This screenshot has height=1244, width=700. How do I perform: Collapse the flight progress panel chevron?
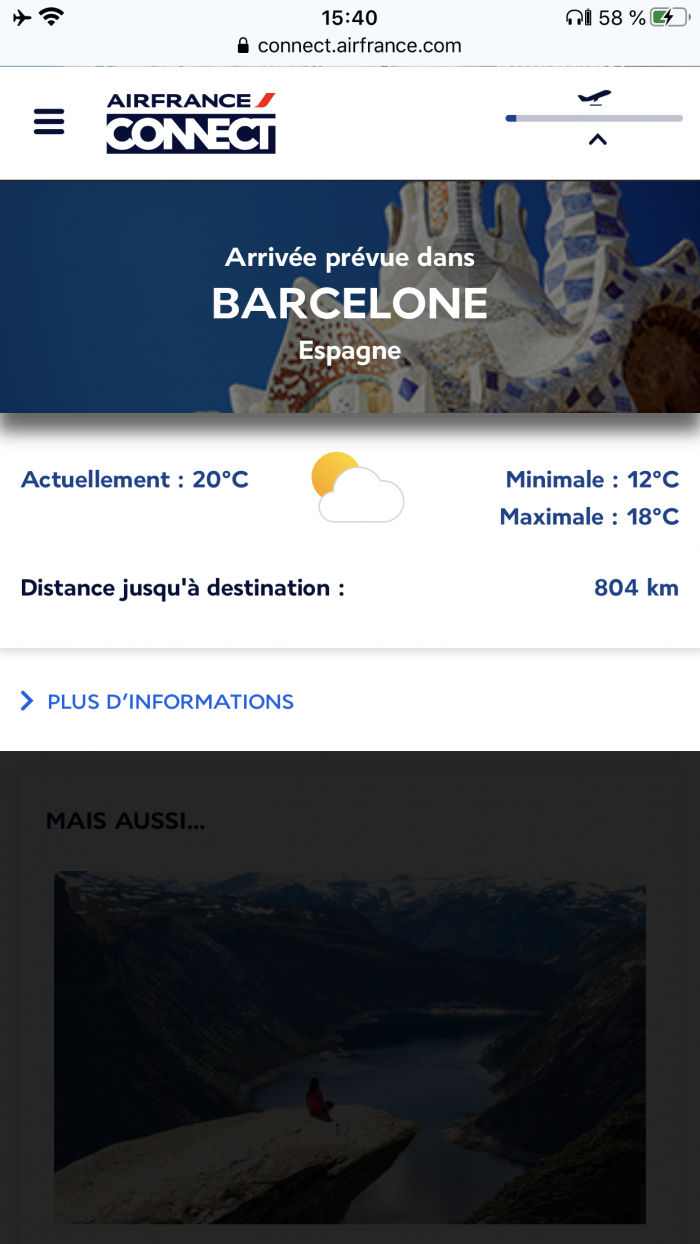[597, 141]
